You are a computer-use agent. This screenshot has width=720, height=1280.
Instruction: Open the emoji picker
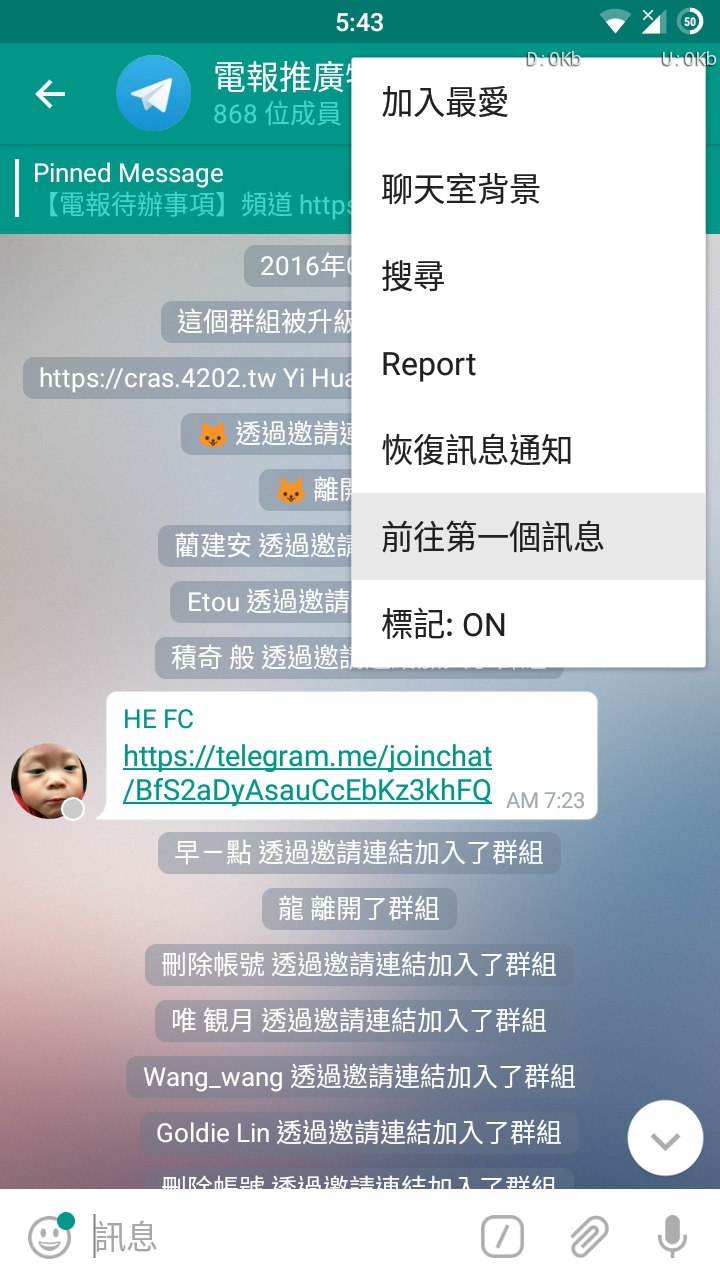(x=49, y=1237)
